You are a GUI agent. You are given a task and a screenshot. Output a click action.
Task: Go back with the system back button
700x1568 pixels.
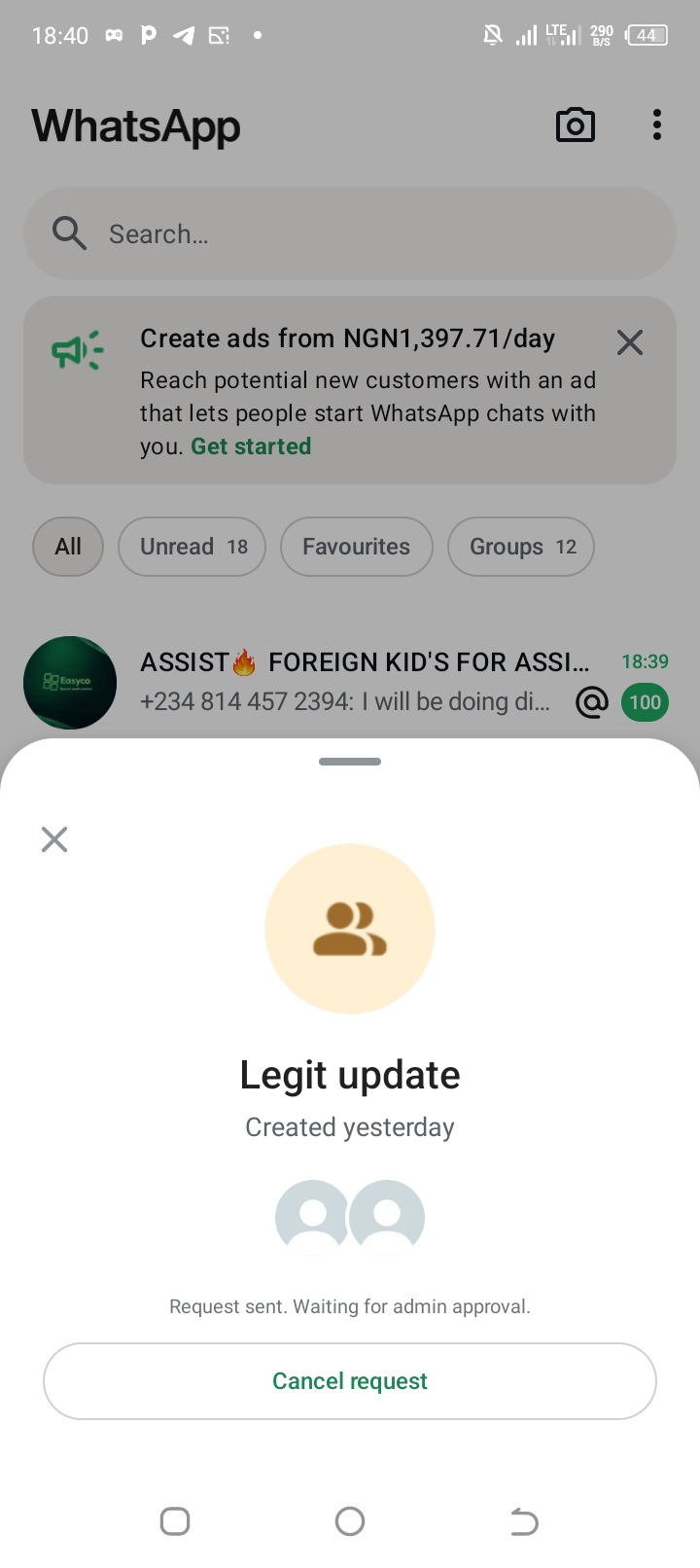point(524,1521)
